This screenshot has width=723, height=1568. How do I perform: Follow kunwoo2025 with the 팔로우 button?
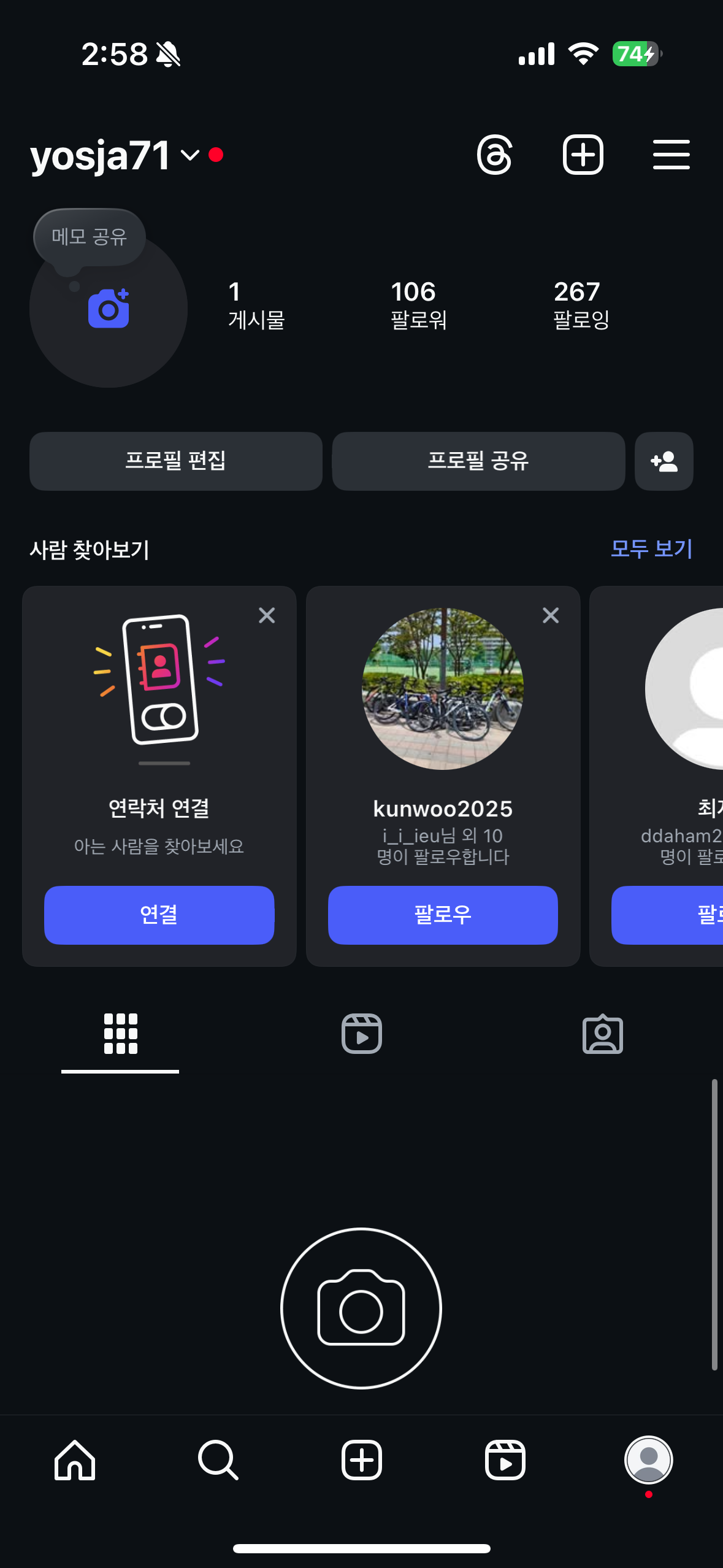[x=443, y=915]
